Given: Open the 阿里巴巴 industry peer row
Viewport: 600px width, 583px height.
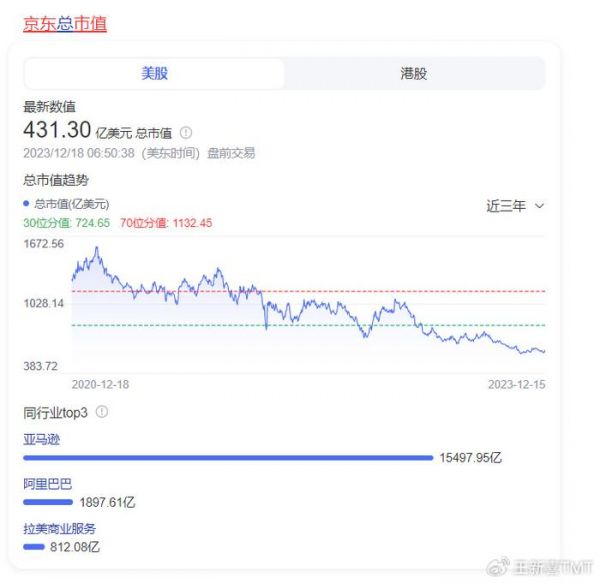Looking at the screenshot, I should click(x=48, y=484).
